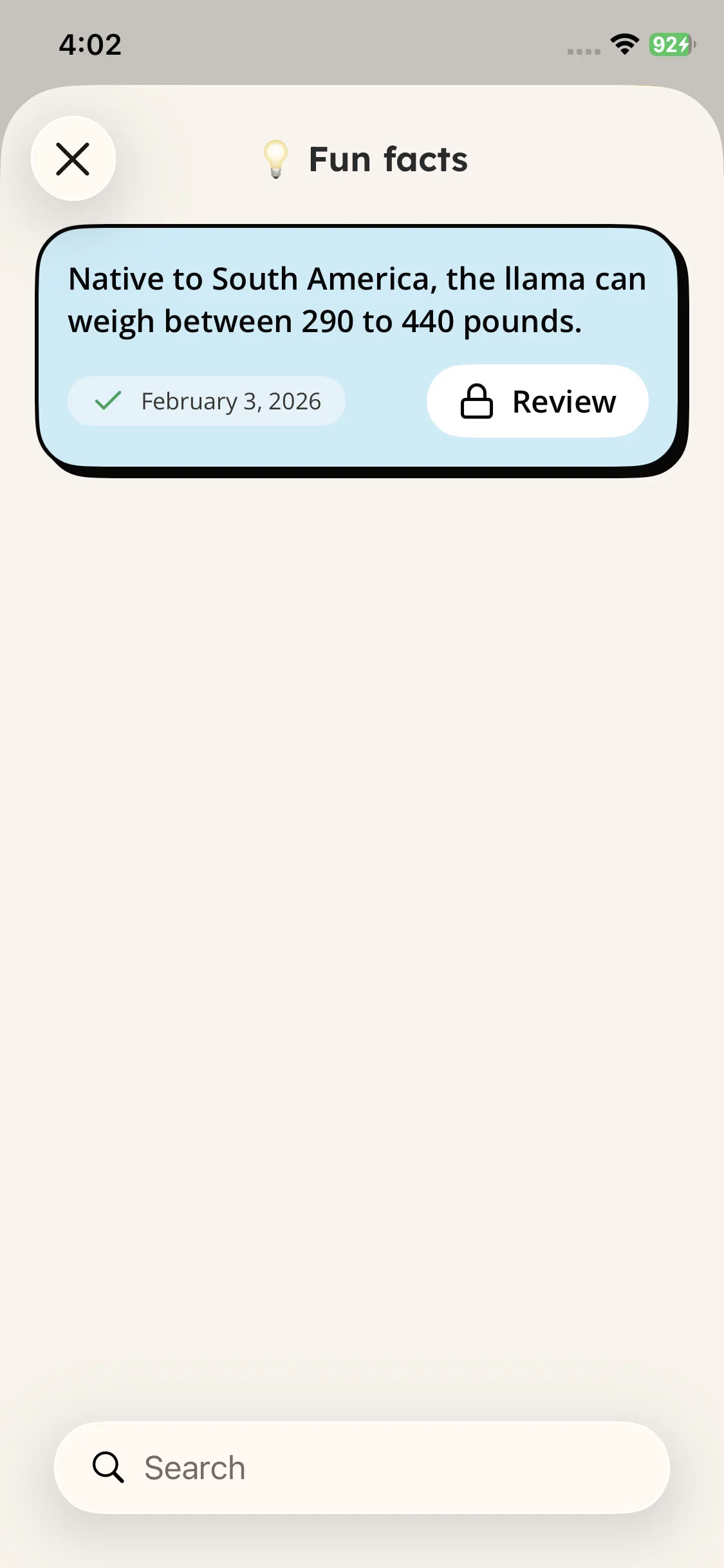Tap the locked Review button

537,402
